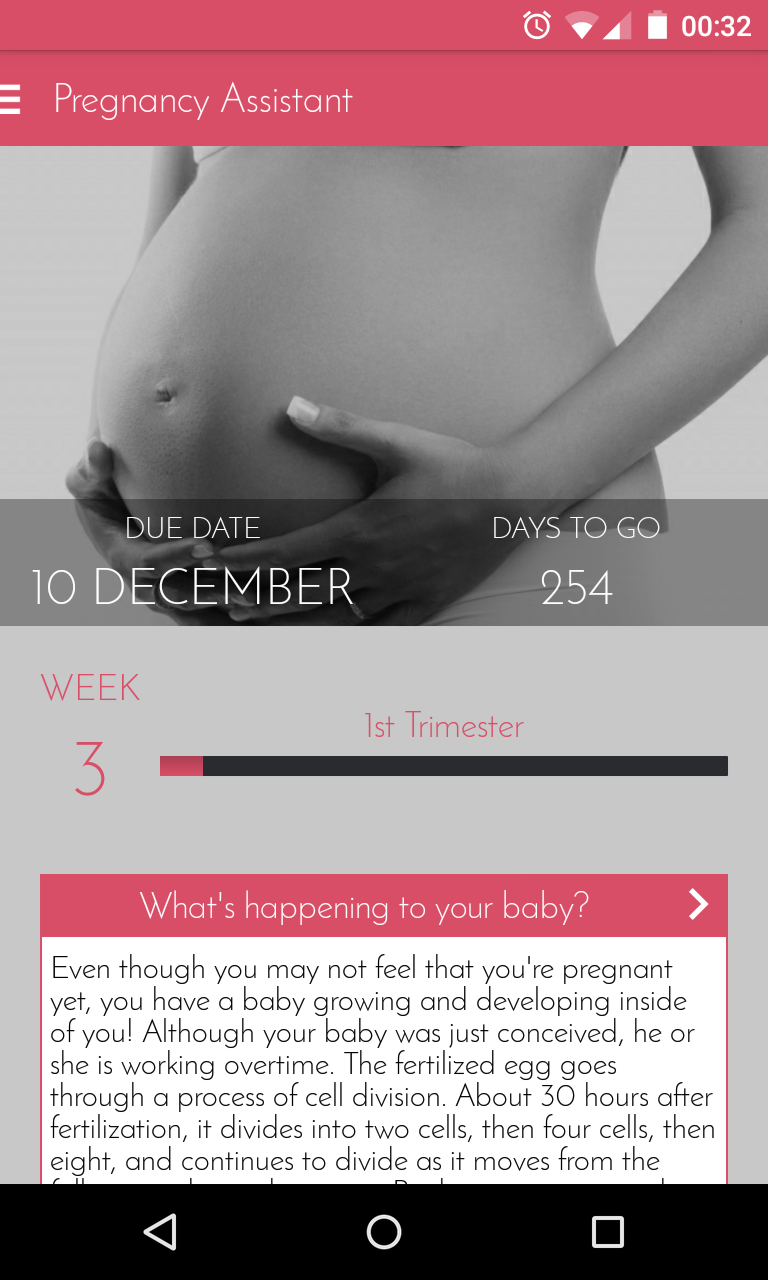Open "What's happening to your baby?" section
768x1280 pixels.
(x=384, y=906)
